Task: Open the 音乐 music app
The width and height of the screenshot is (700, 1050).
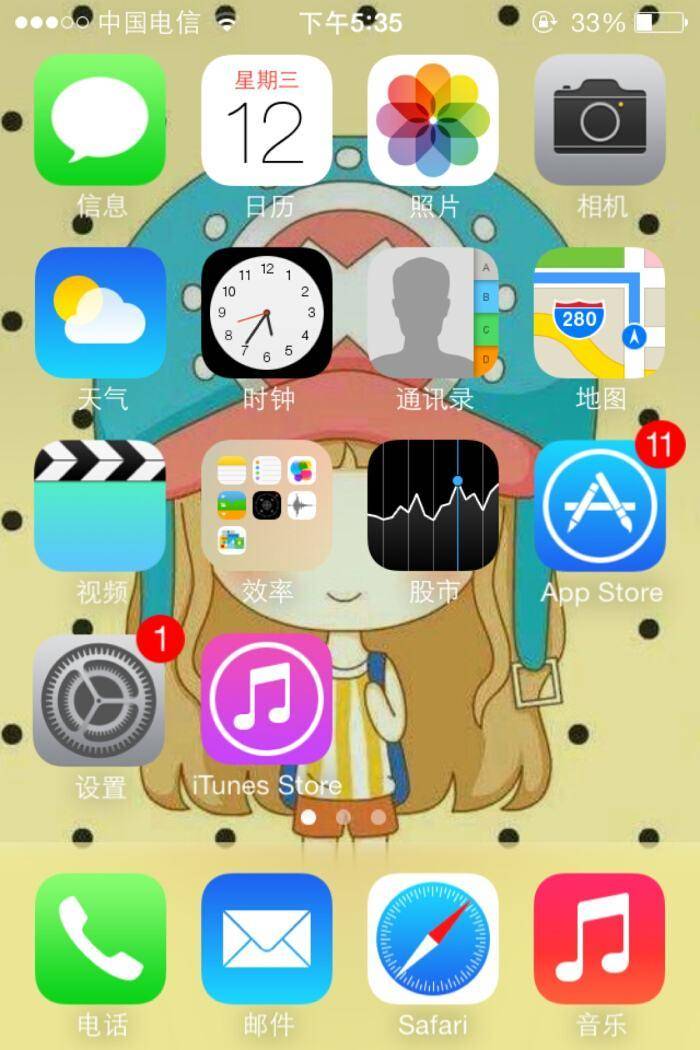Action: pyautogui.click(x=600, y=939)
